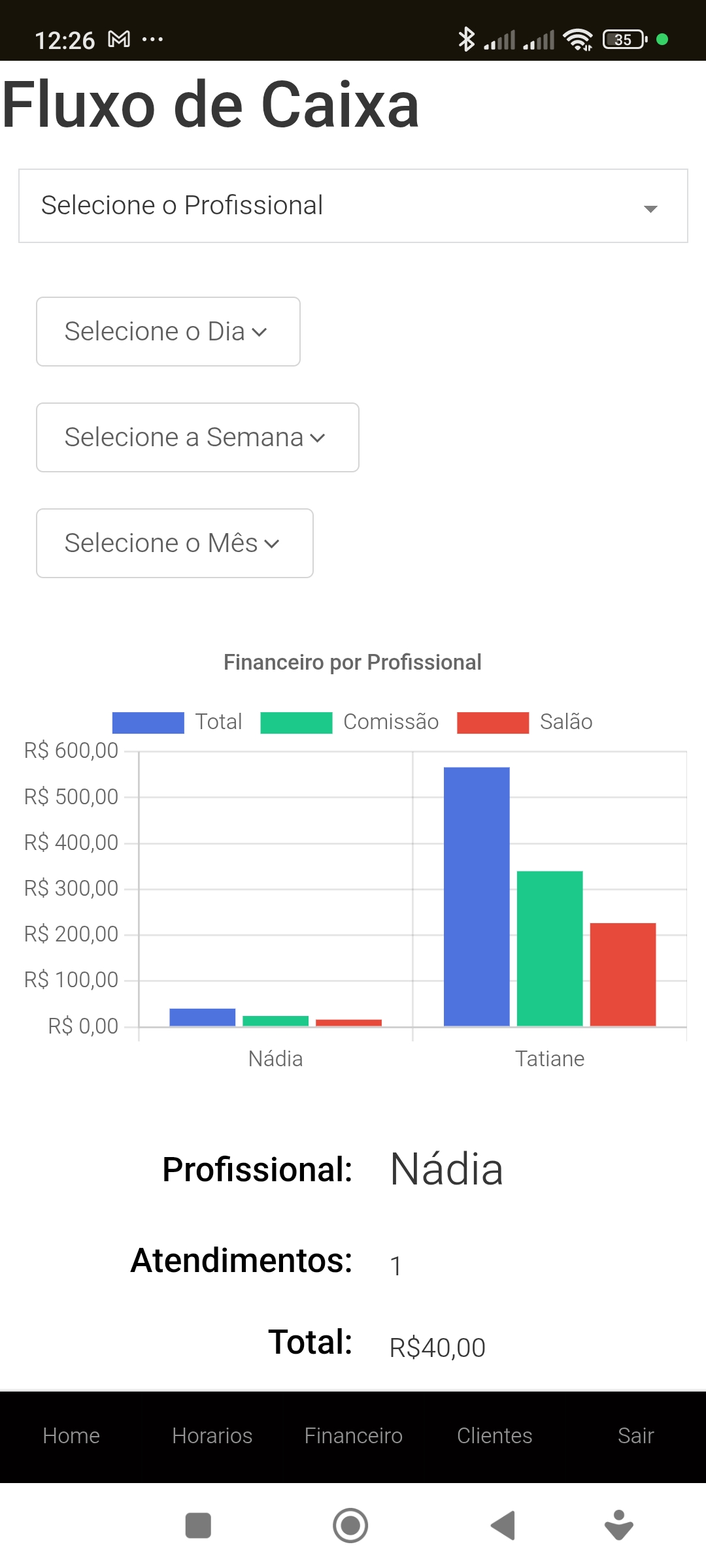Open the Selecione a Semana dropdown
The width and height of the screenshot is (706, 1568).
coord(197,438)
